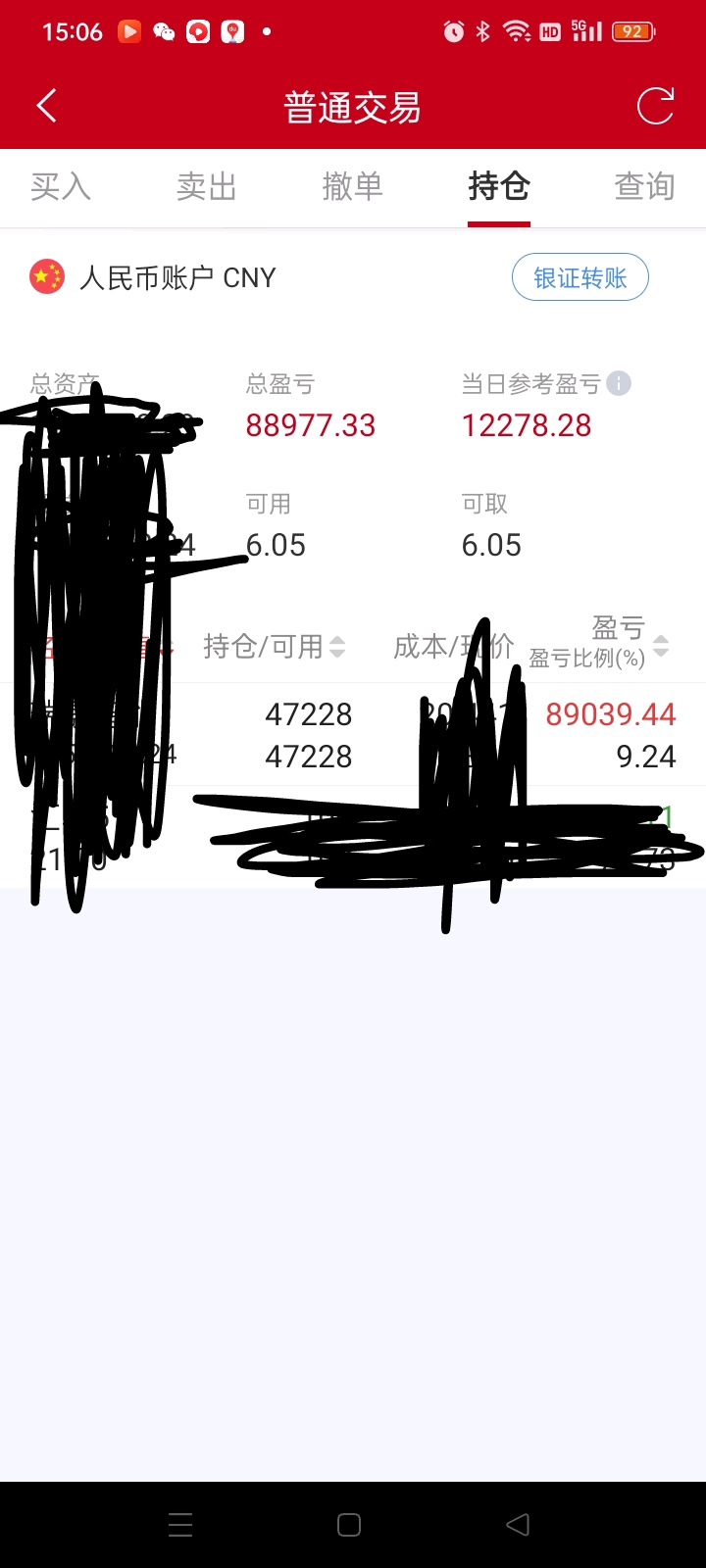Screen dimensions: 706x1568
Task: Open 银证转账 transfer
Action: pos(580,278)
